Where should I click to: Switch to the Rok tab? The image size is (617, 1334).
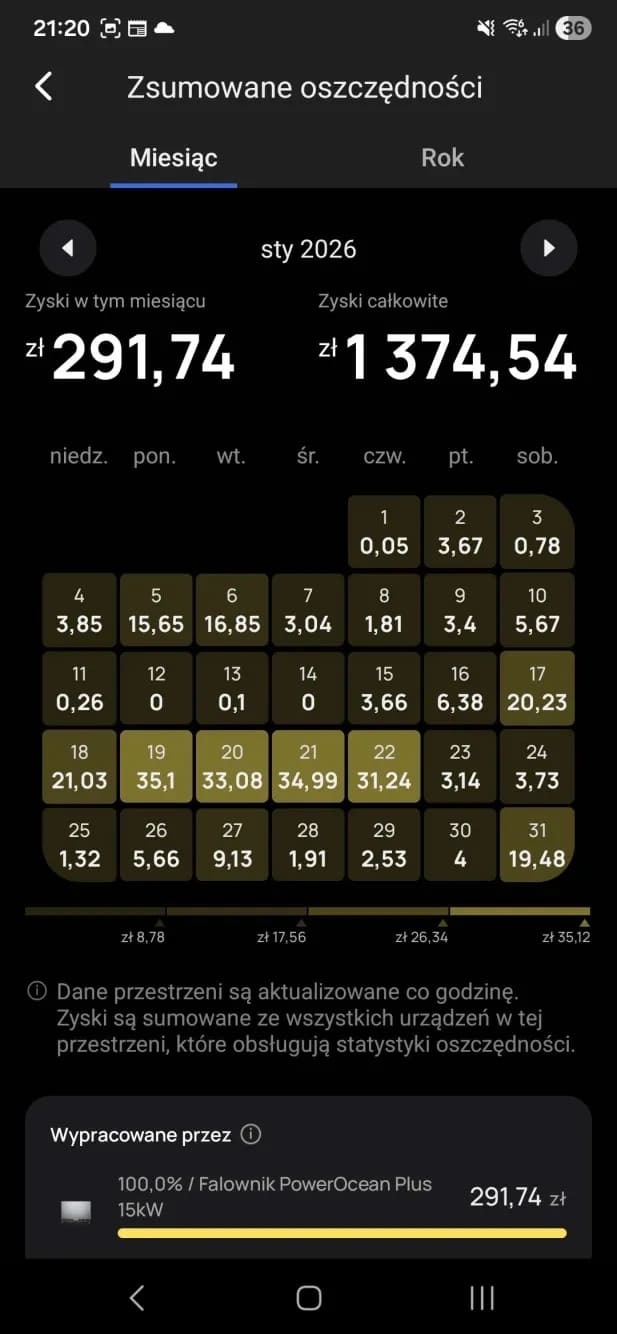tap(442, 158)
